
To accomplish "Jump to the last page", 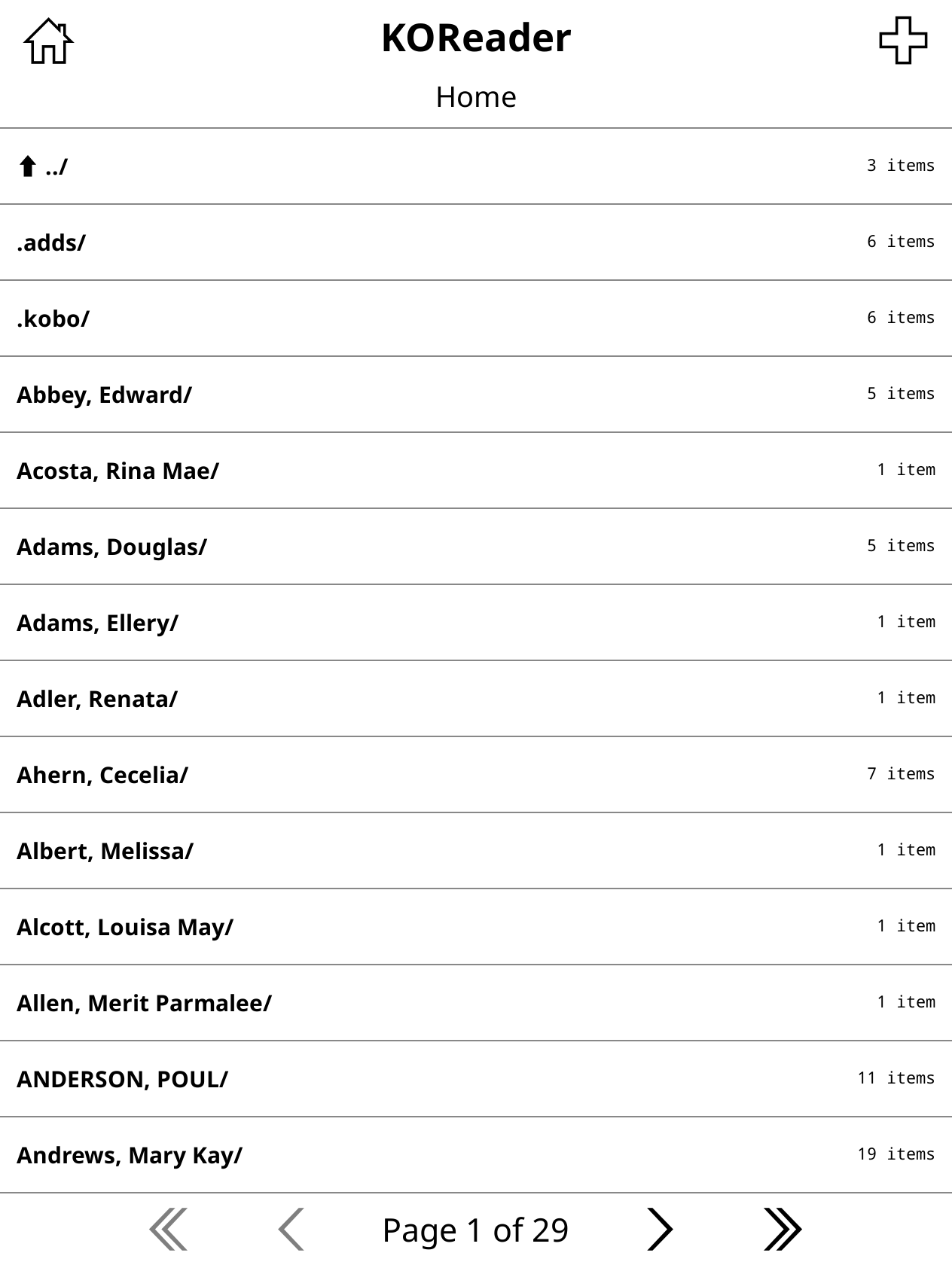I will point(783,1230).
